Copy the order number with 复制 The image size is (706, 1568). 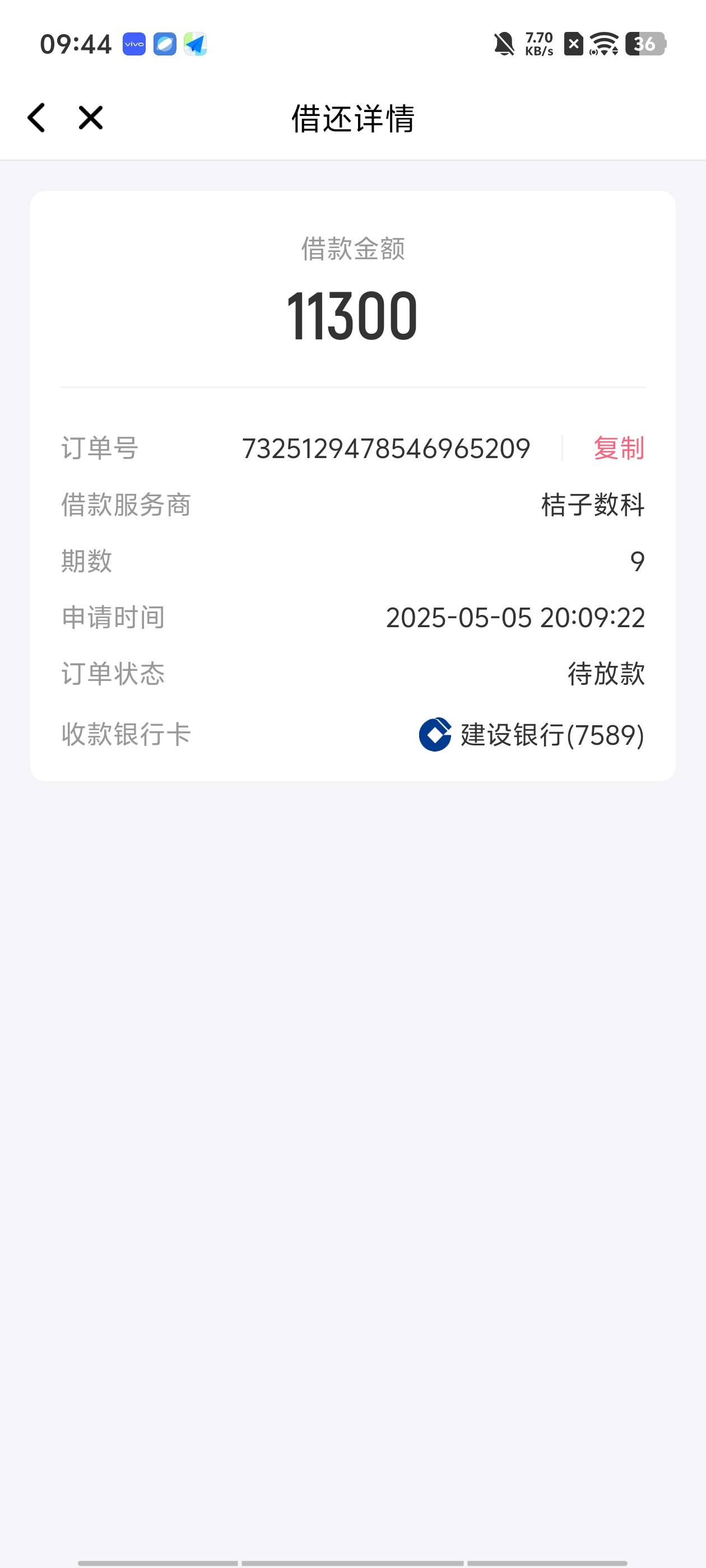point(619,449)
